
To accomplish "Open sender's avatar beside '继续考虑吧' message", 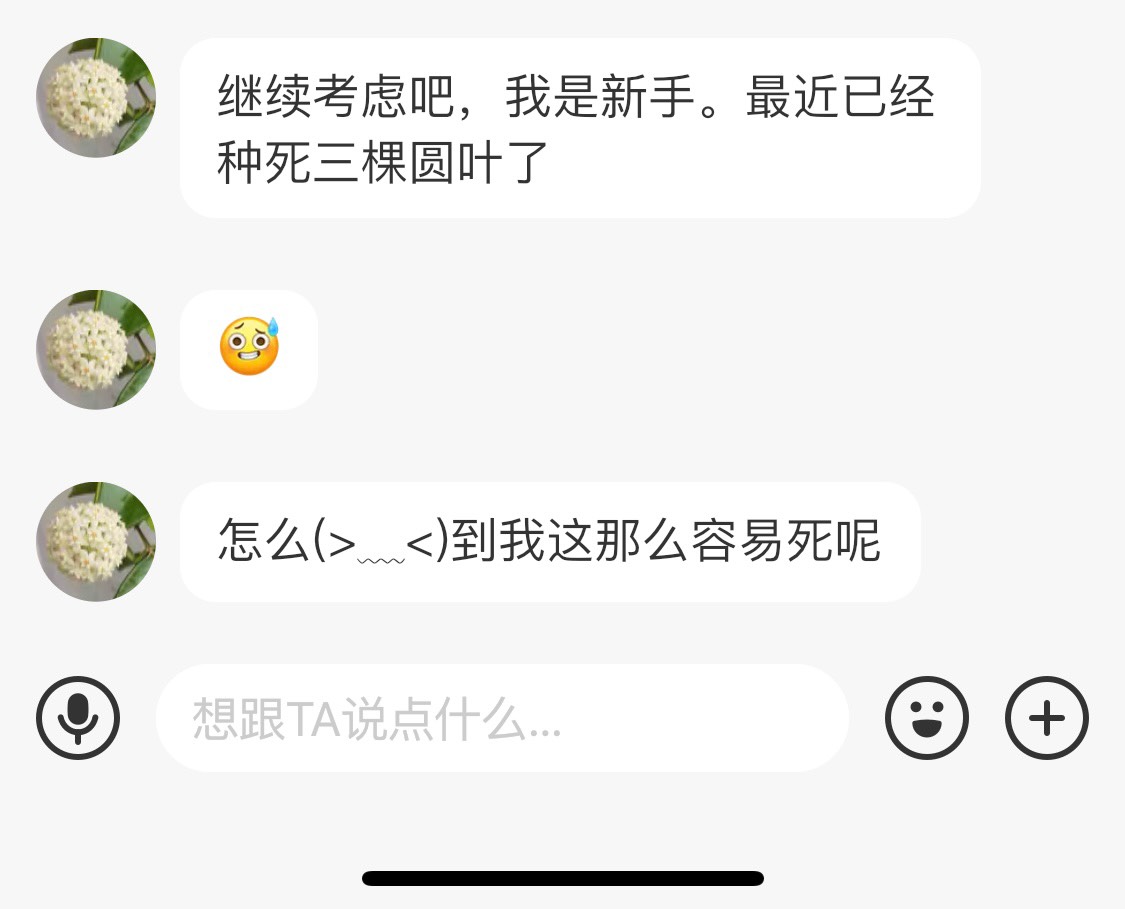I will tap(96, 98).
